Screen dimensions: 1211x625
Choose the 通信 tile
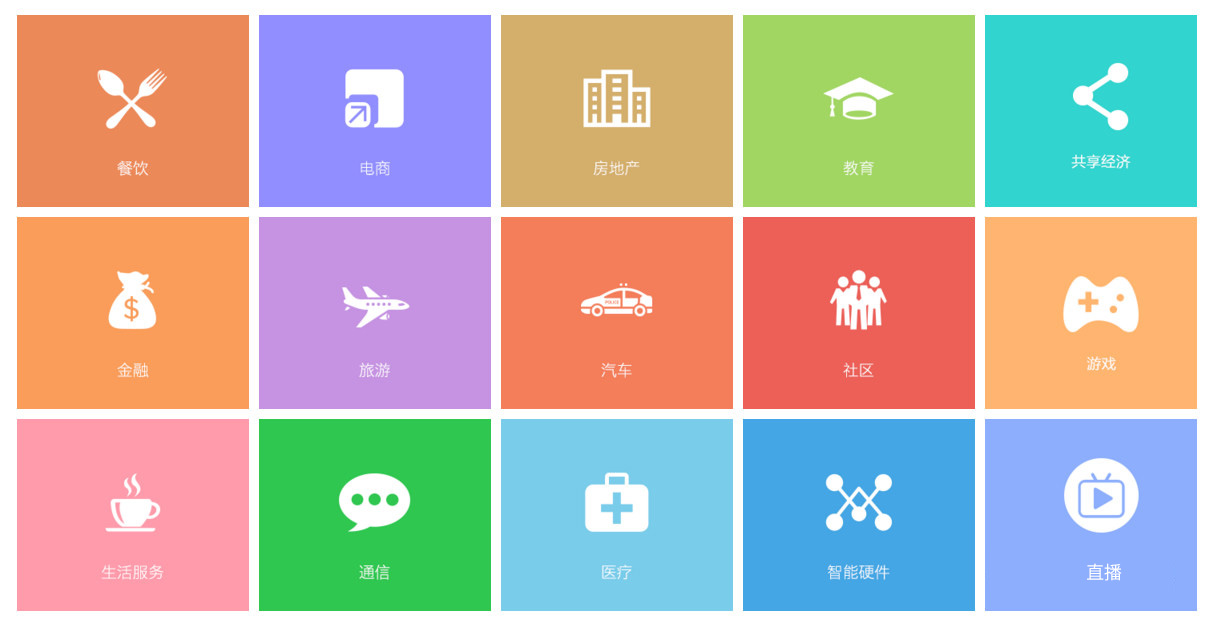coord(375,515)
